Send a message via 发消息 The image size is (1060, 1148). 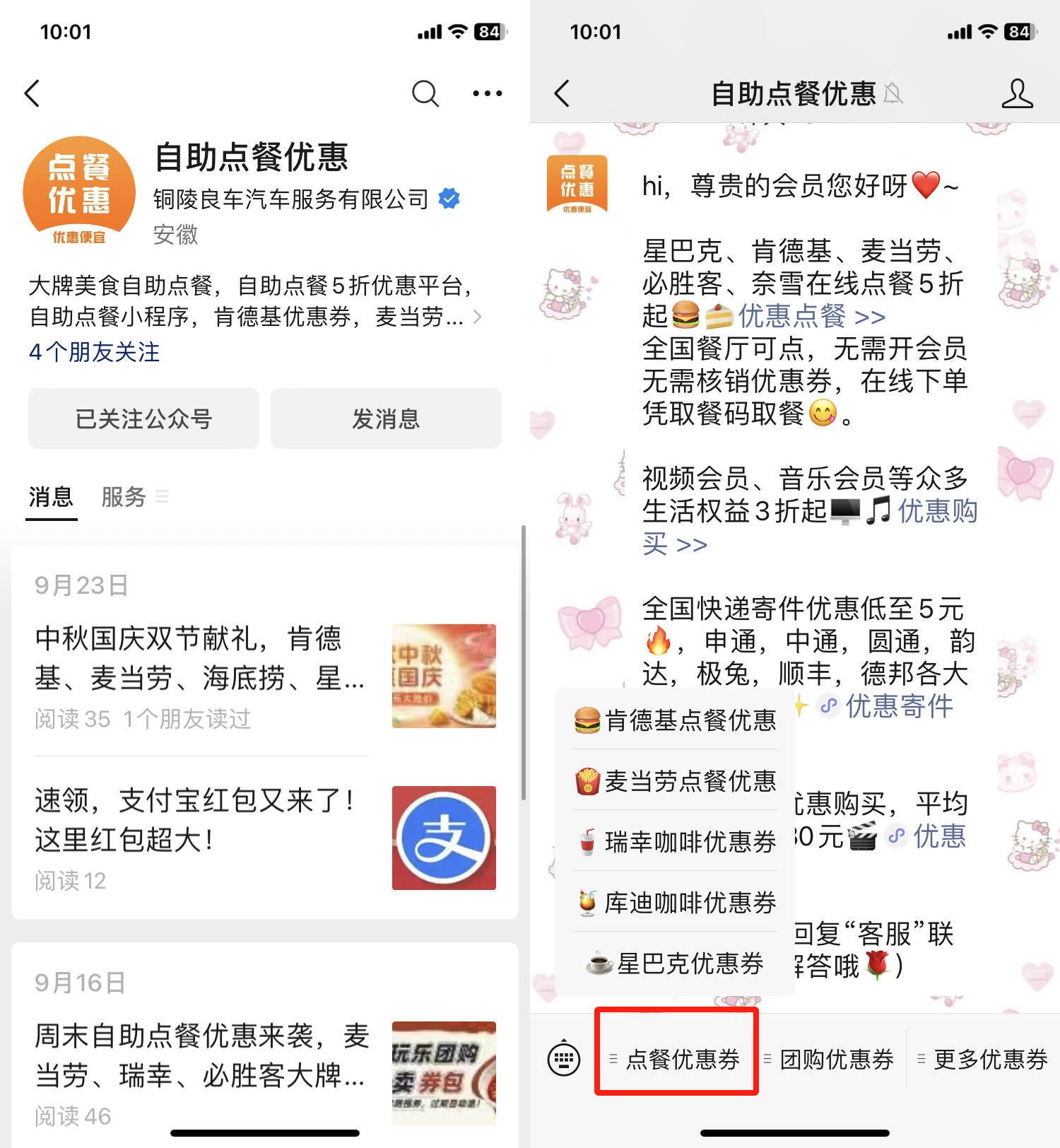[386, 418]
